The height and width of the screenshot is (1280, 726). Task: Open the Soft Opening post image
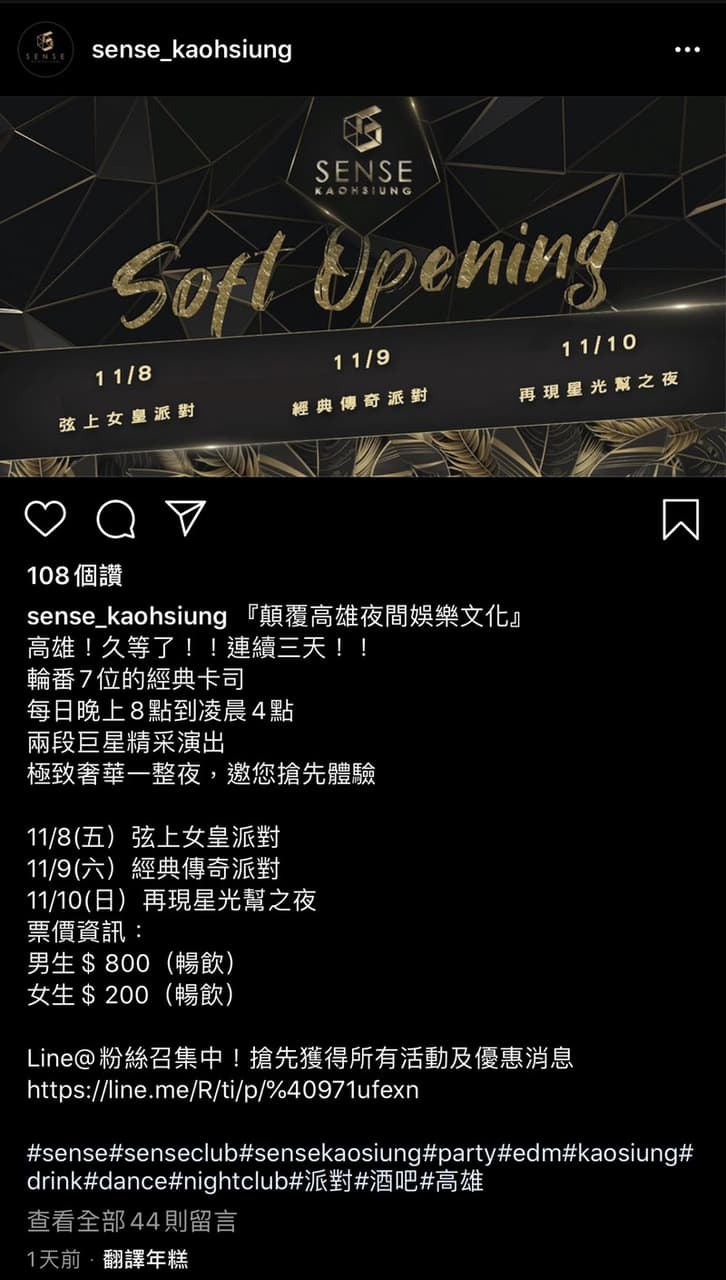[363, 286]
